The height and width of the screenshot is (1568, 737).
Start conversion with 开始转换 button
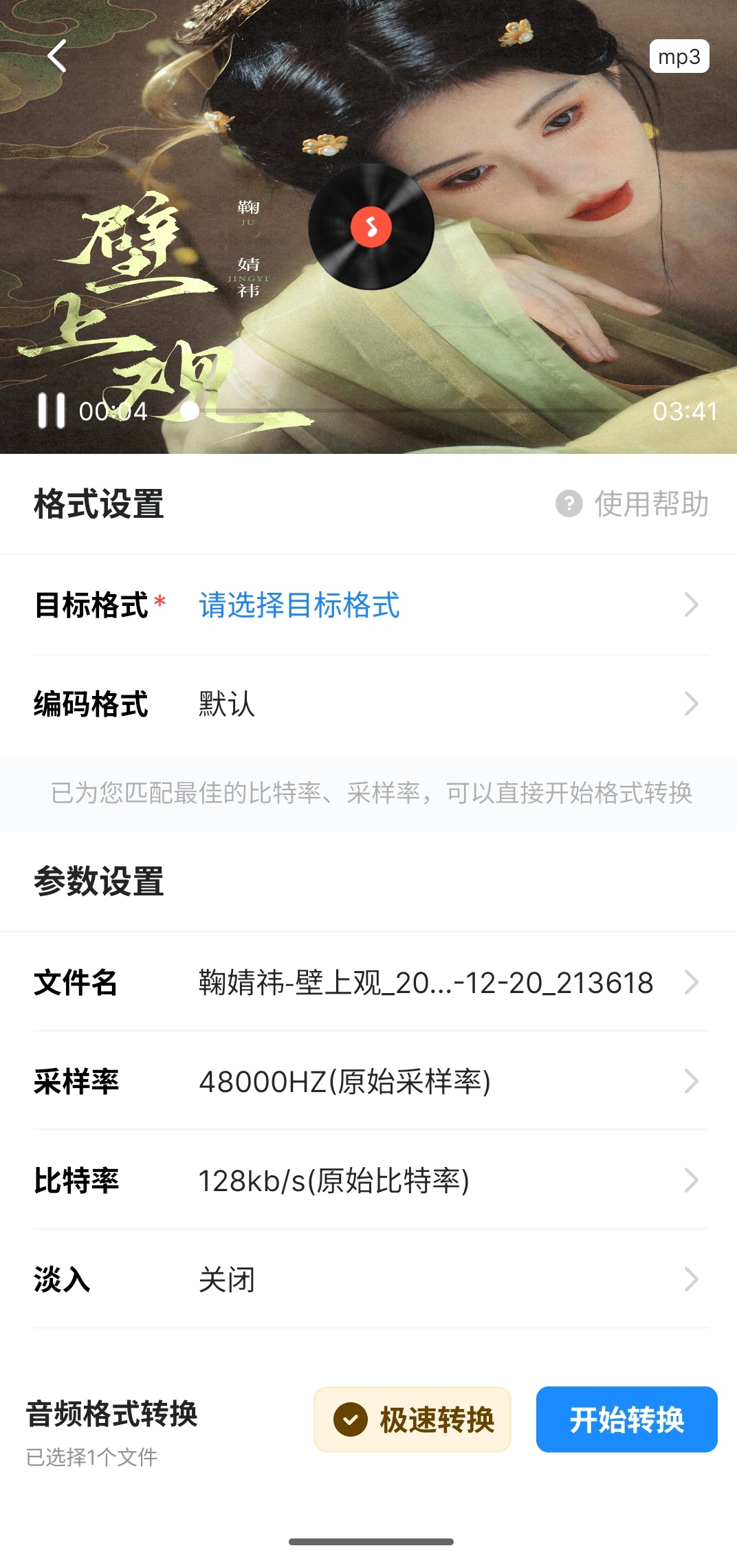(626, 1419)
